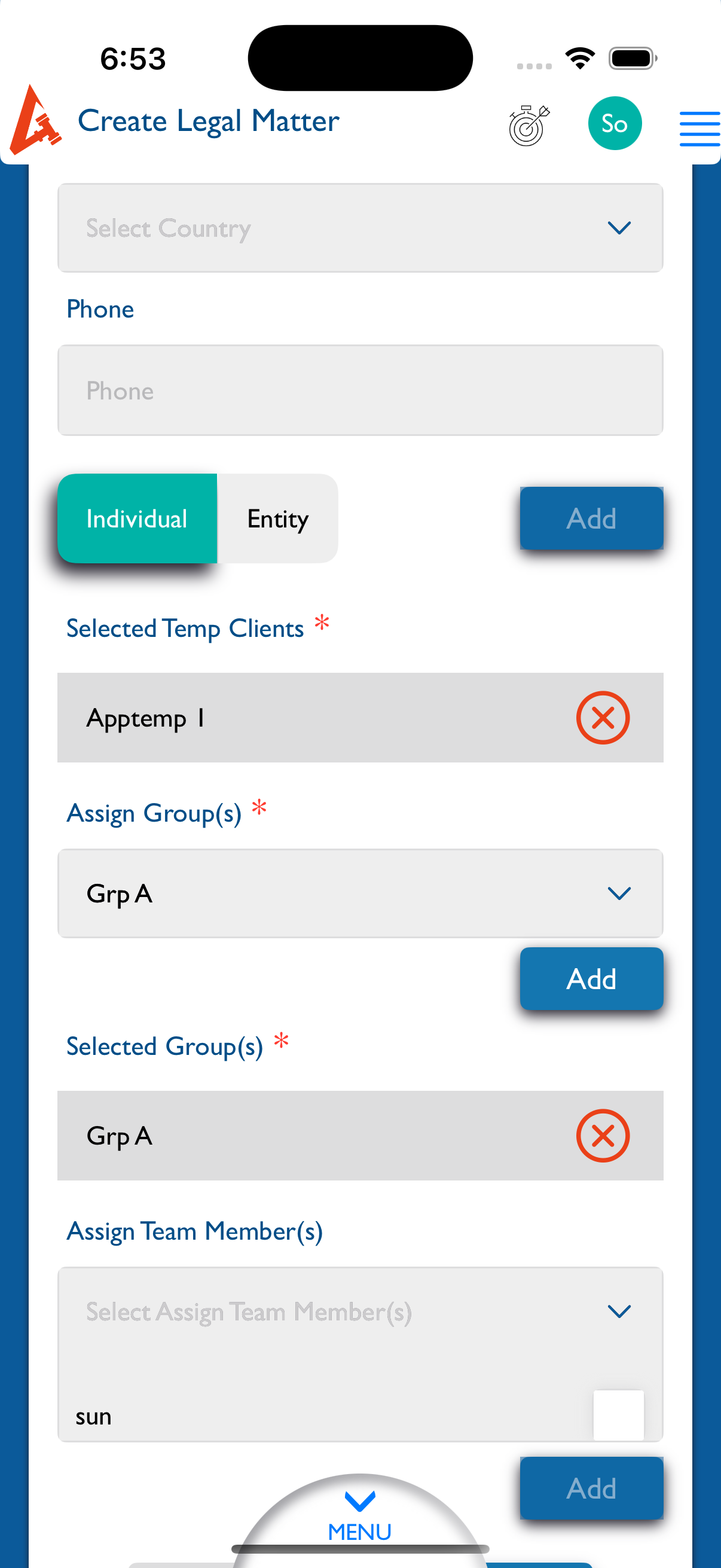Open the hamburger menu
The image size is (721, 1568).
click(698, 129)
